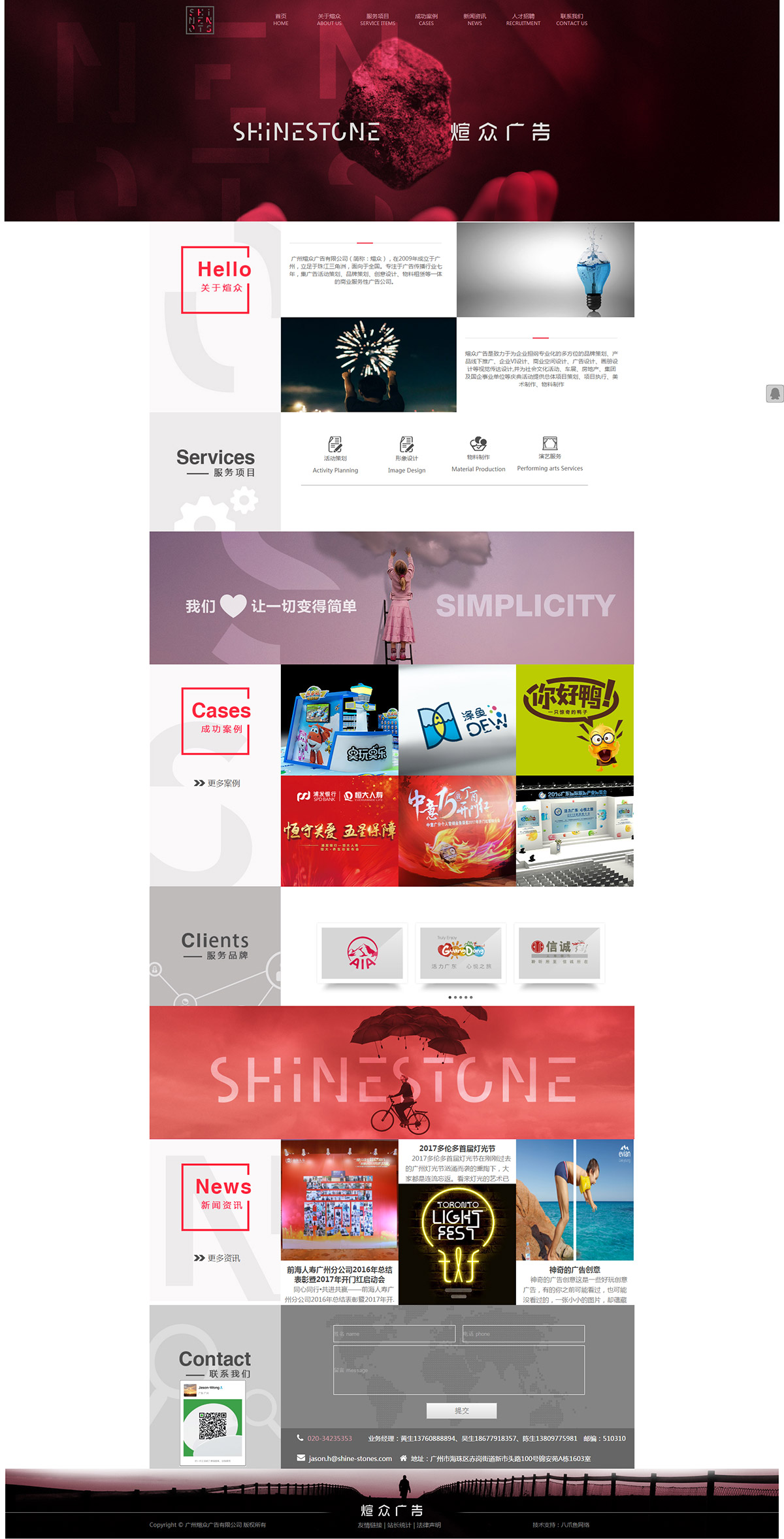Open SERVICE ITEMS in top navigation
This screenshot has height=1539, width=784.
(x=377, y=20)
